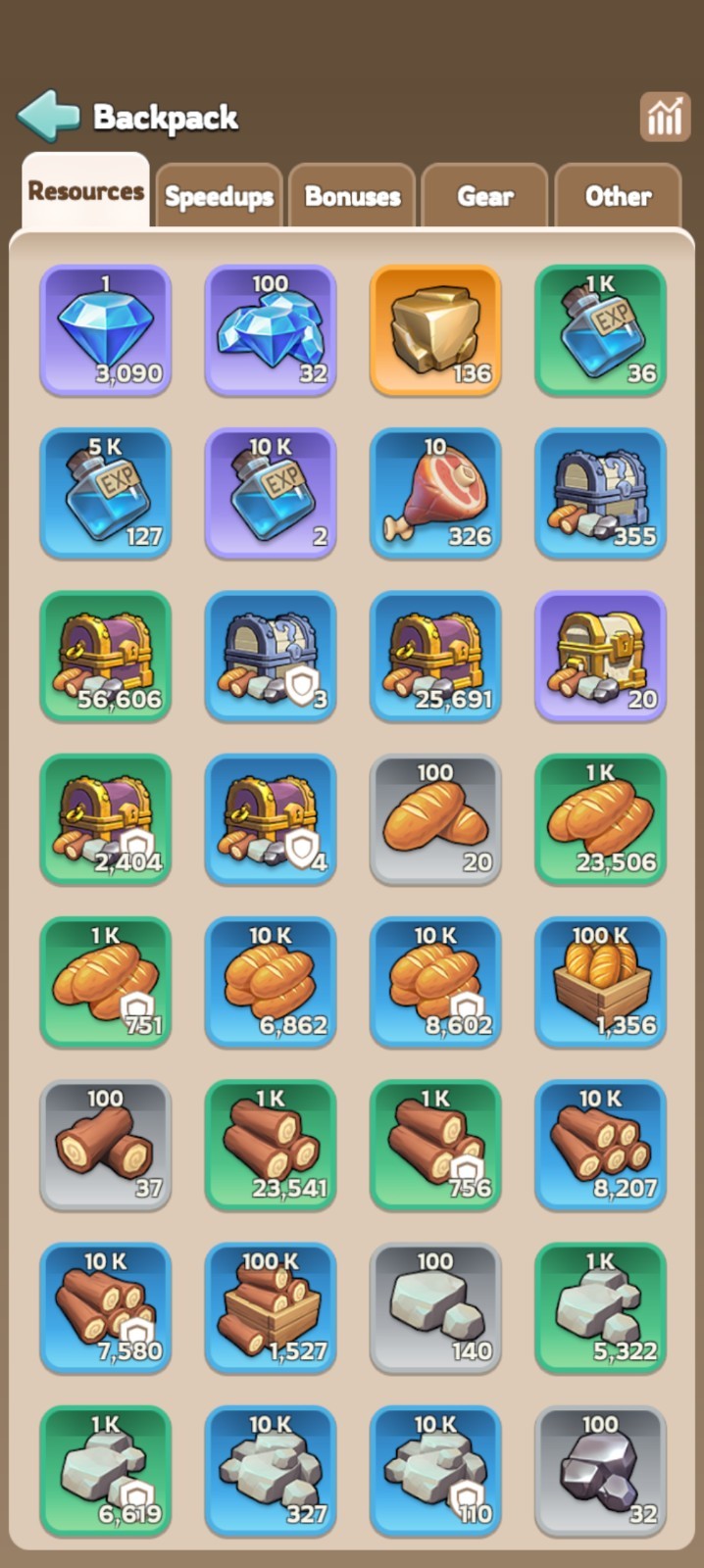Open the white-gold chest with 20
This screenshot has width=704, height=1568.
coord(600,656)
